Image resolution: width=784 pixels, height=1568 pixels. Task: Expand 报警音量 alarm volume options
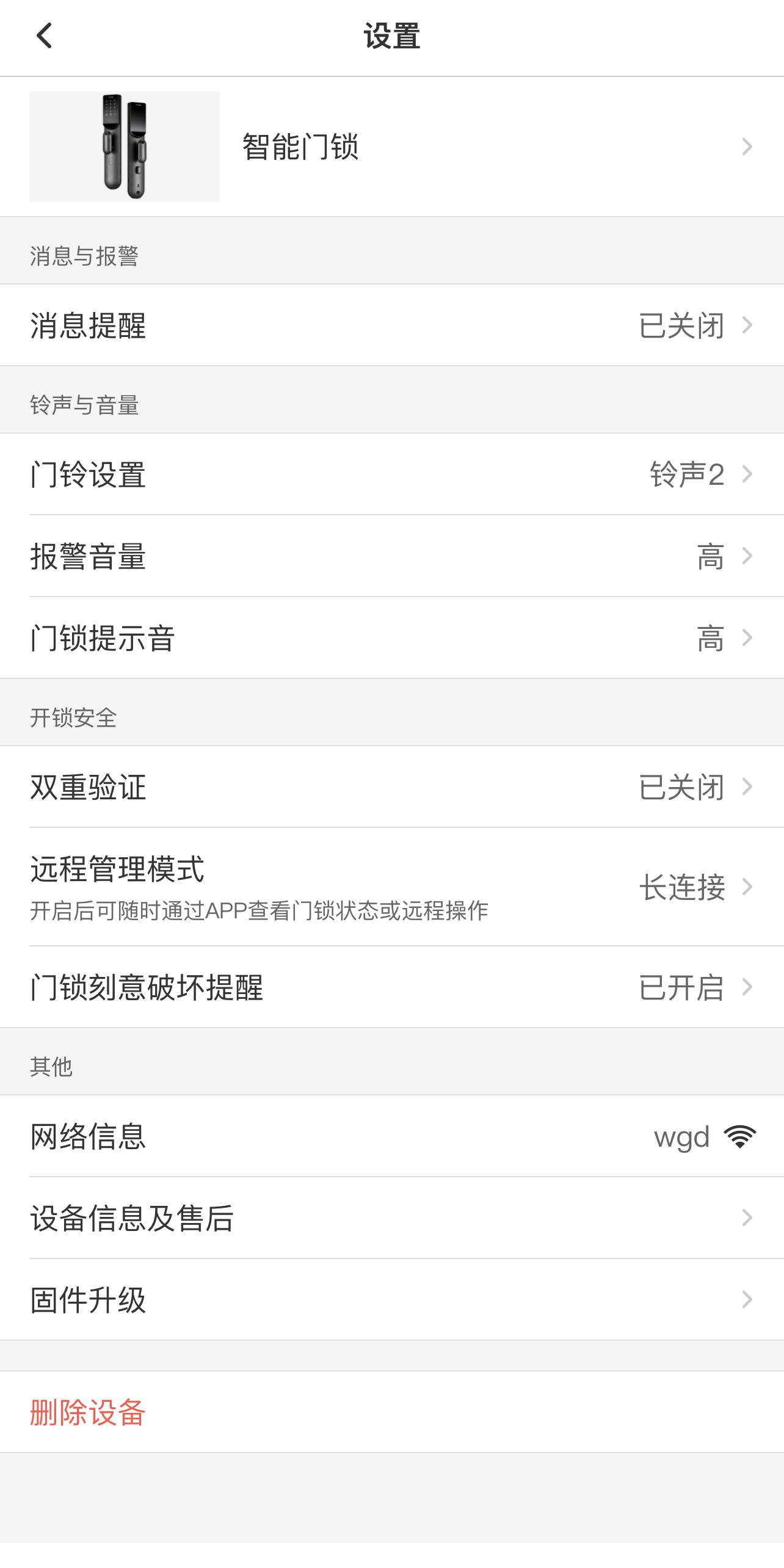click(x=391, y=556)
